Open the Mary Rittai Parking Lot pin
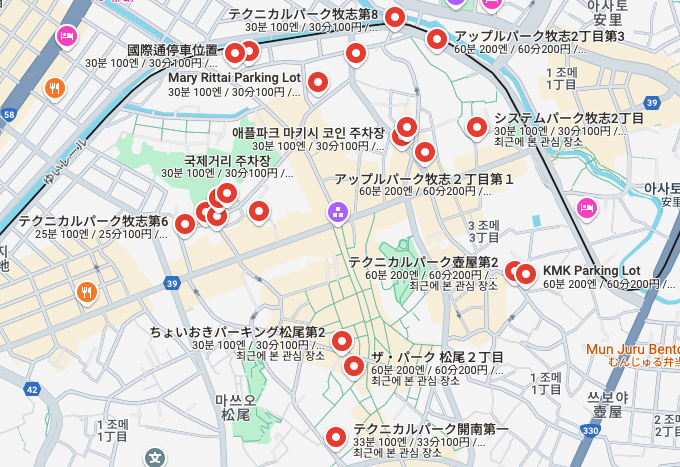The height and width of the screenshot is (467, 680). (318, 82)
